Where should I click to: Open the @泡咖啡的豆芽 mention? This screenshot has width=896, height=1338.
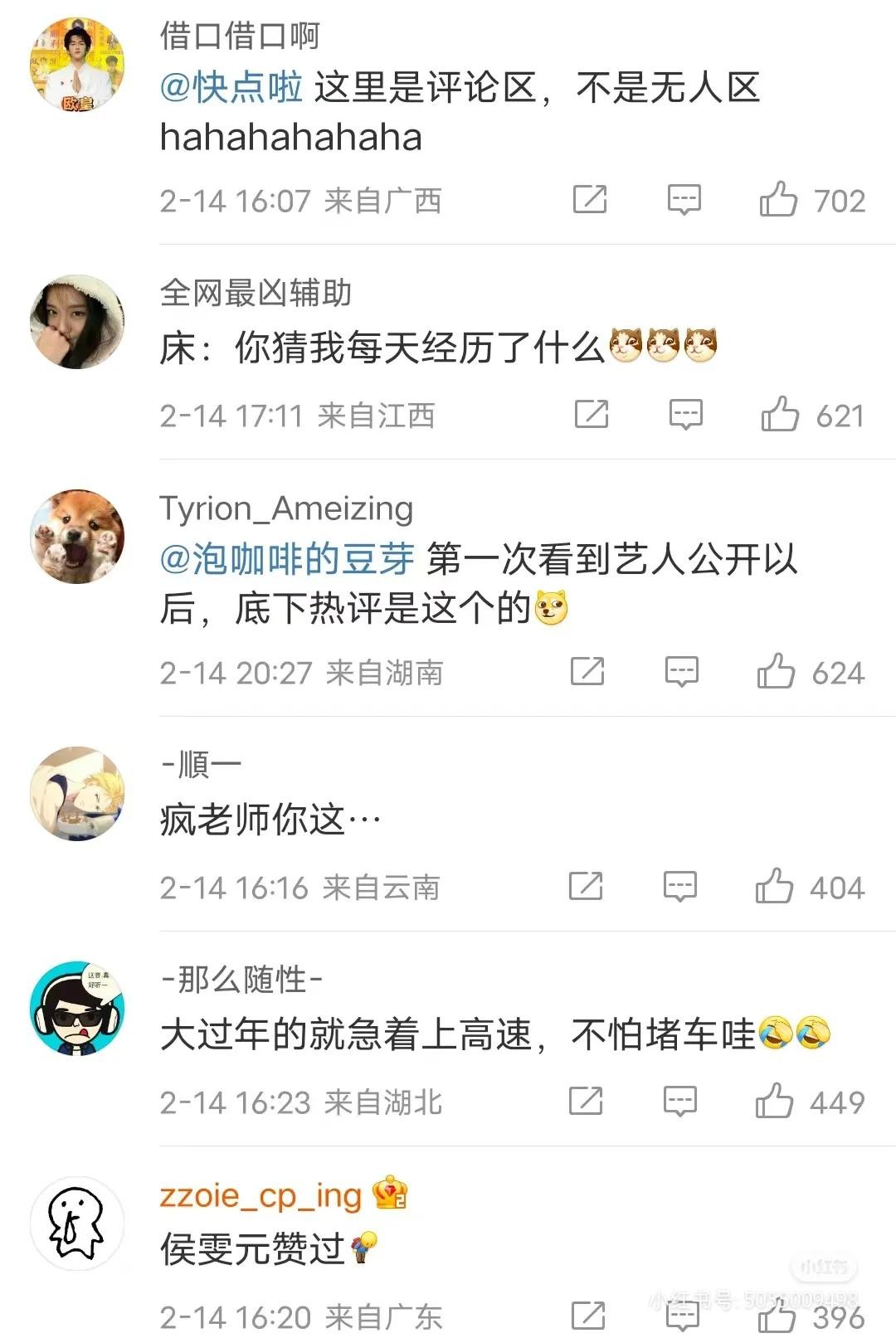pyautogui.click(x=287, y=559)
